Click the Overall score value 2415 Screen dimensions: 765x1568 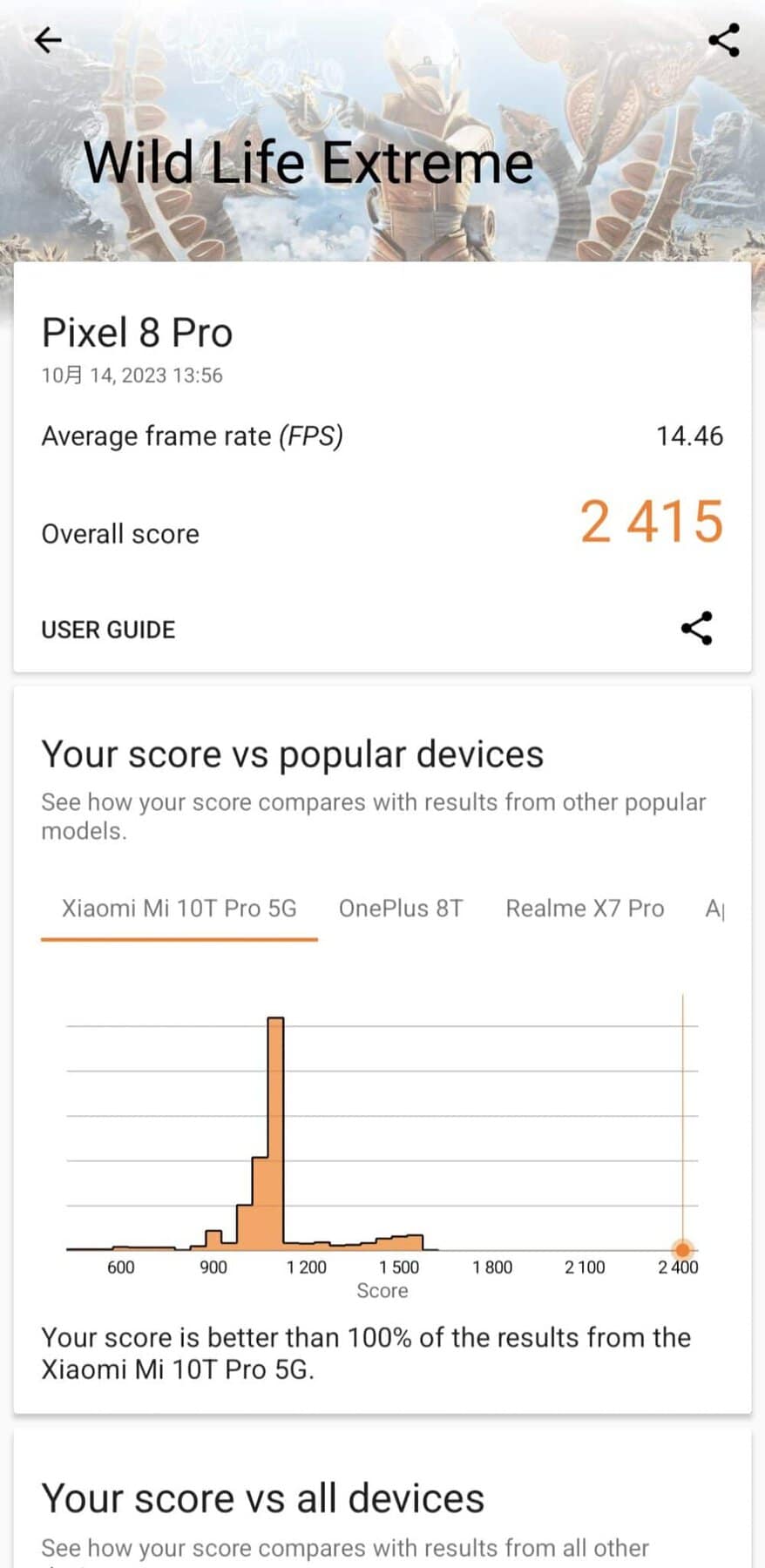(651, 522)
